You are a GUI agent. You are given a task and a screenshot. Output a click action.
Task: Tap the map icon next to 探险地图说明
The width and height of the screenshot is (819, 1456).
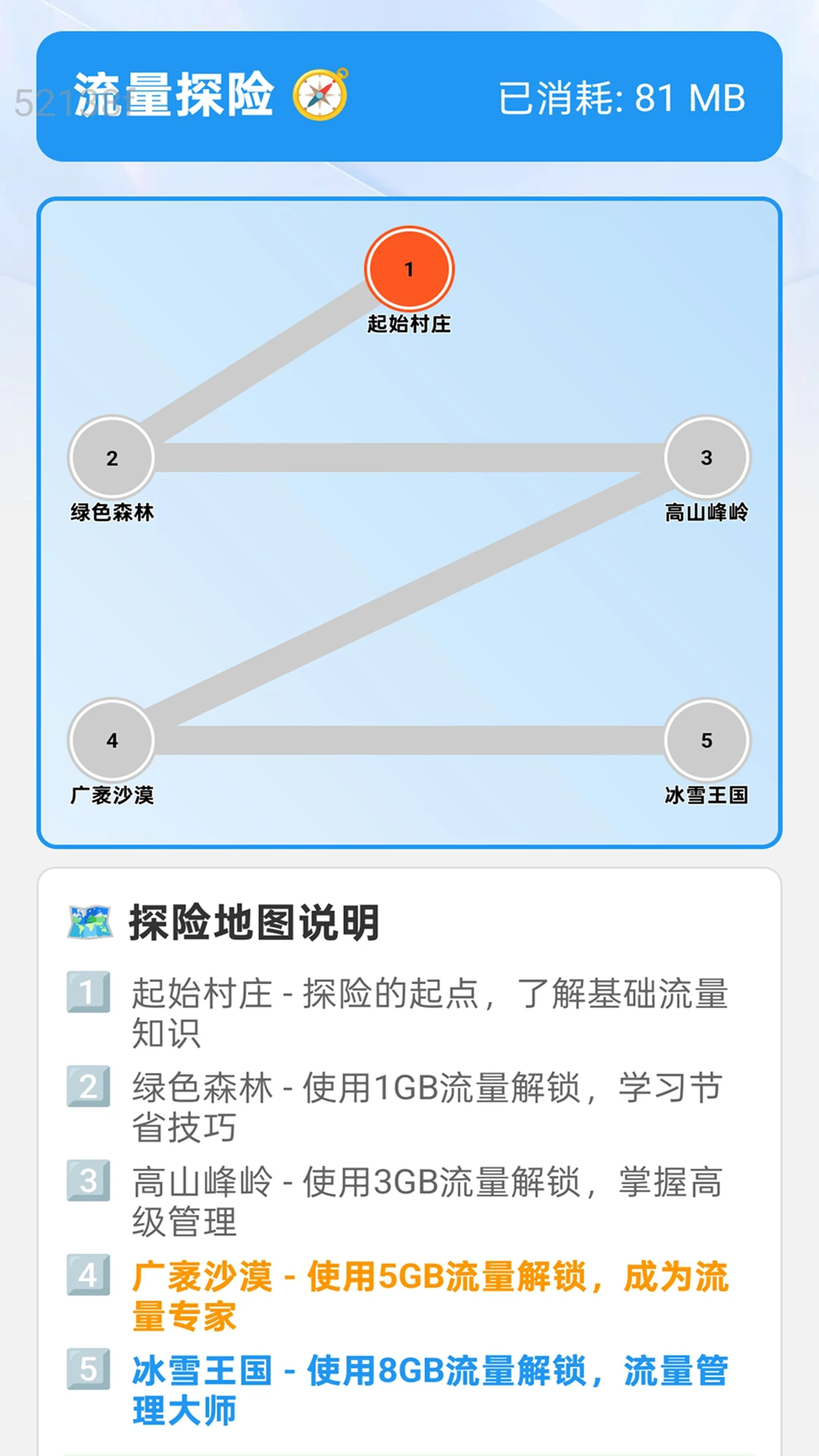[x=88, y=920]
